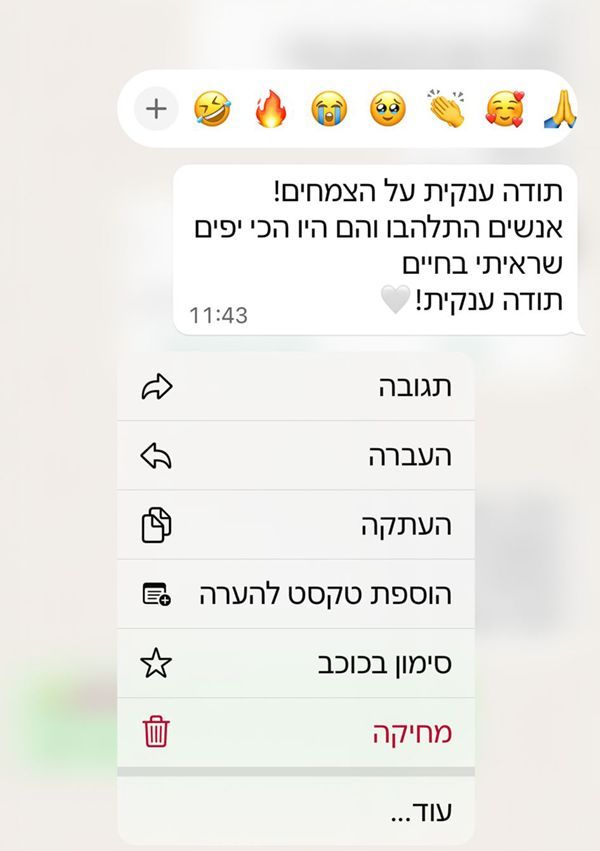Screen dimensions: 600x851
Task: Open more emoji reactions with plus button
Action: click(x=156, y=108)
